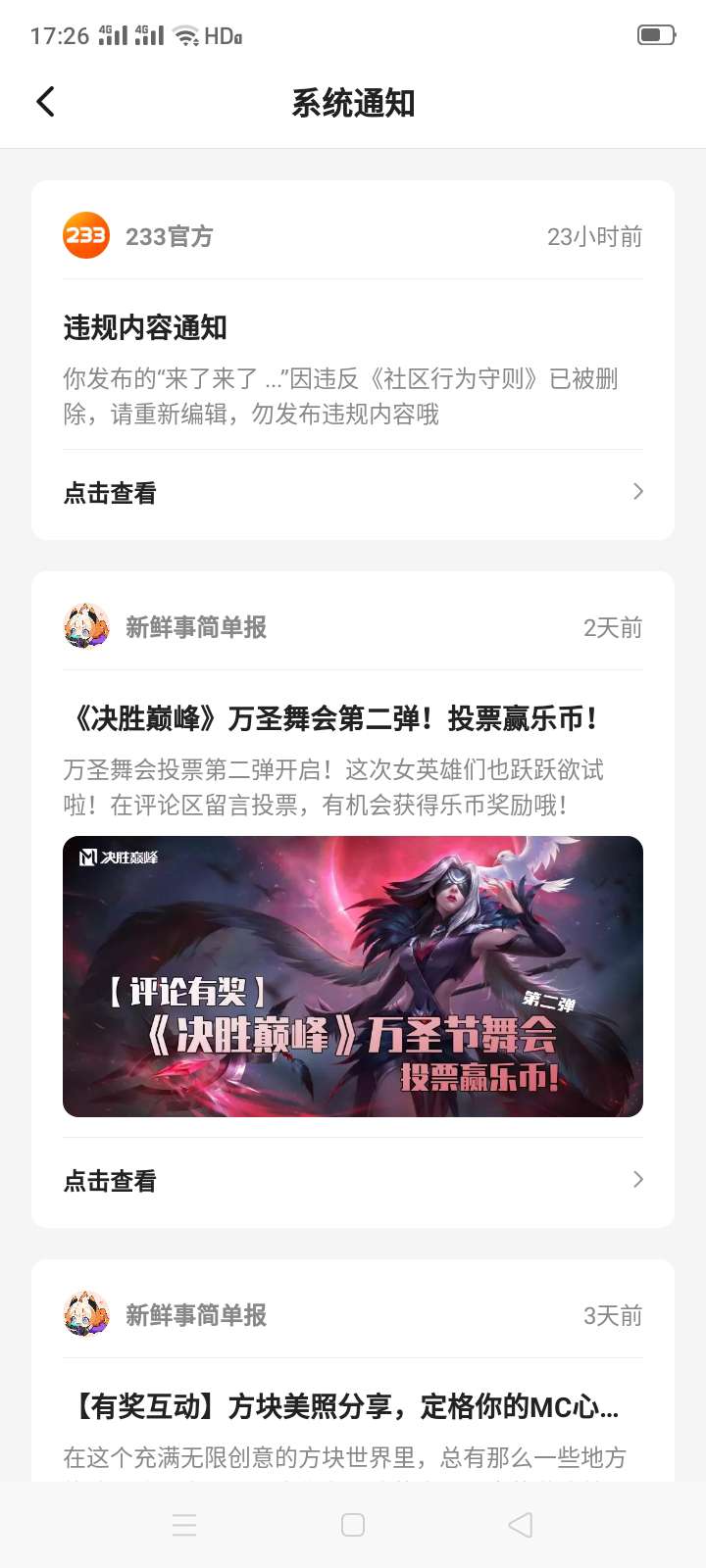Viewport: 706px width, 1568px height.
Task: Open the 233官方 avatar
Action: [86, 236]
